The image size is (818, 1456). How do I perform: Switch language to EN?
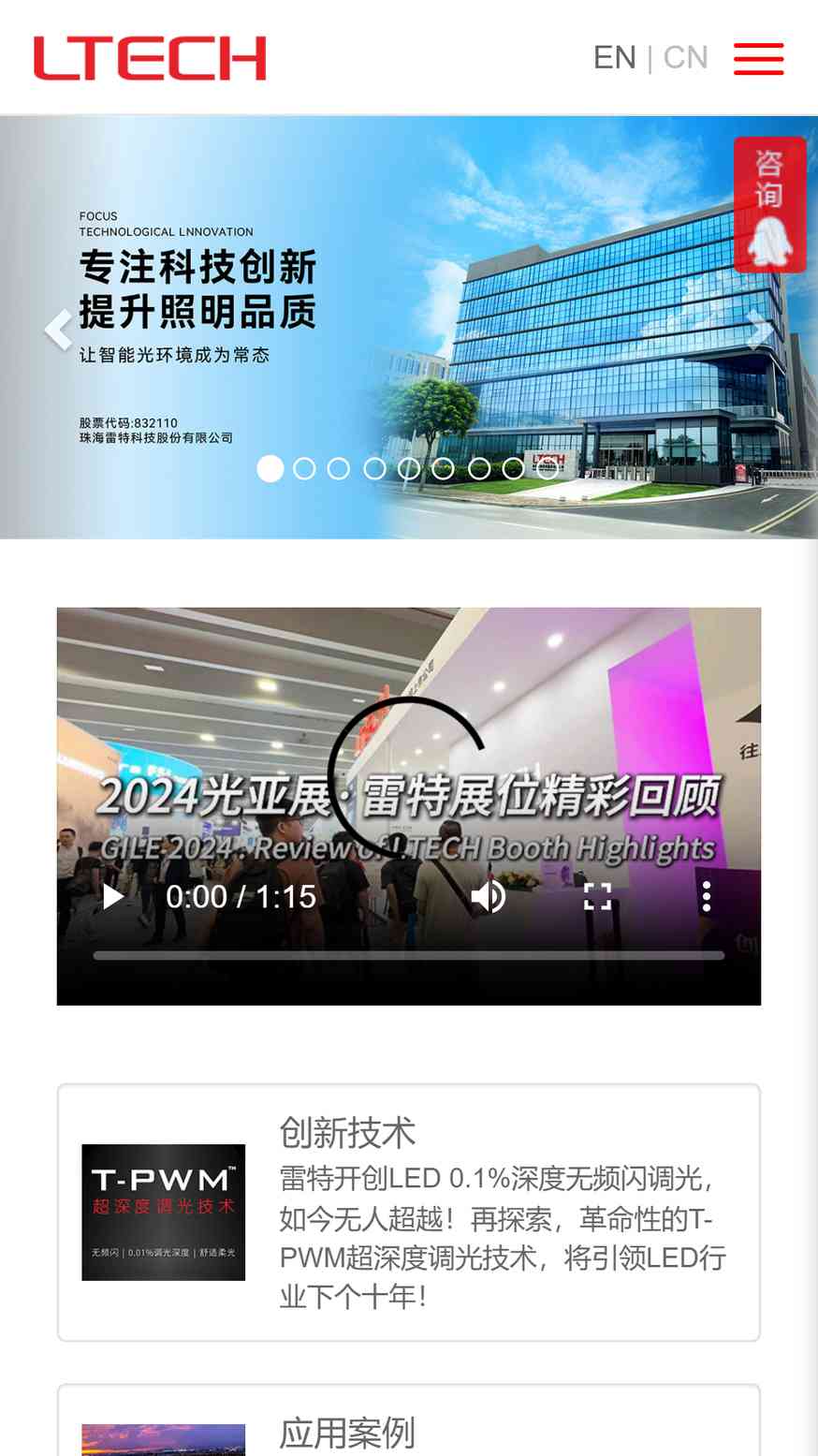tap(614, 58)
